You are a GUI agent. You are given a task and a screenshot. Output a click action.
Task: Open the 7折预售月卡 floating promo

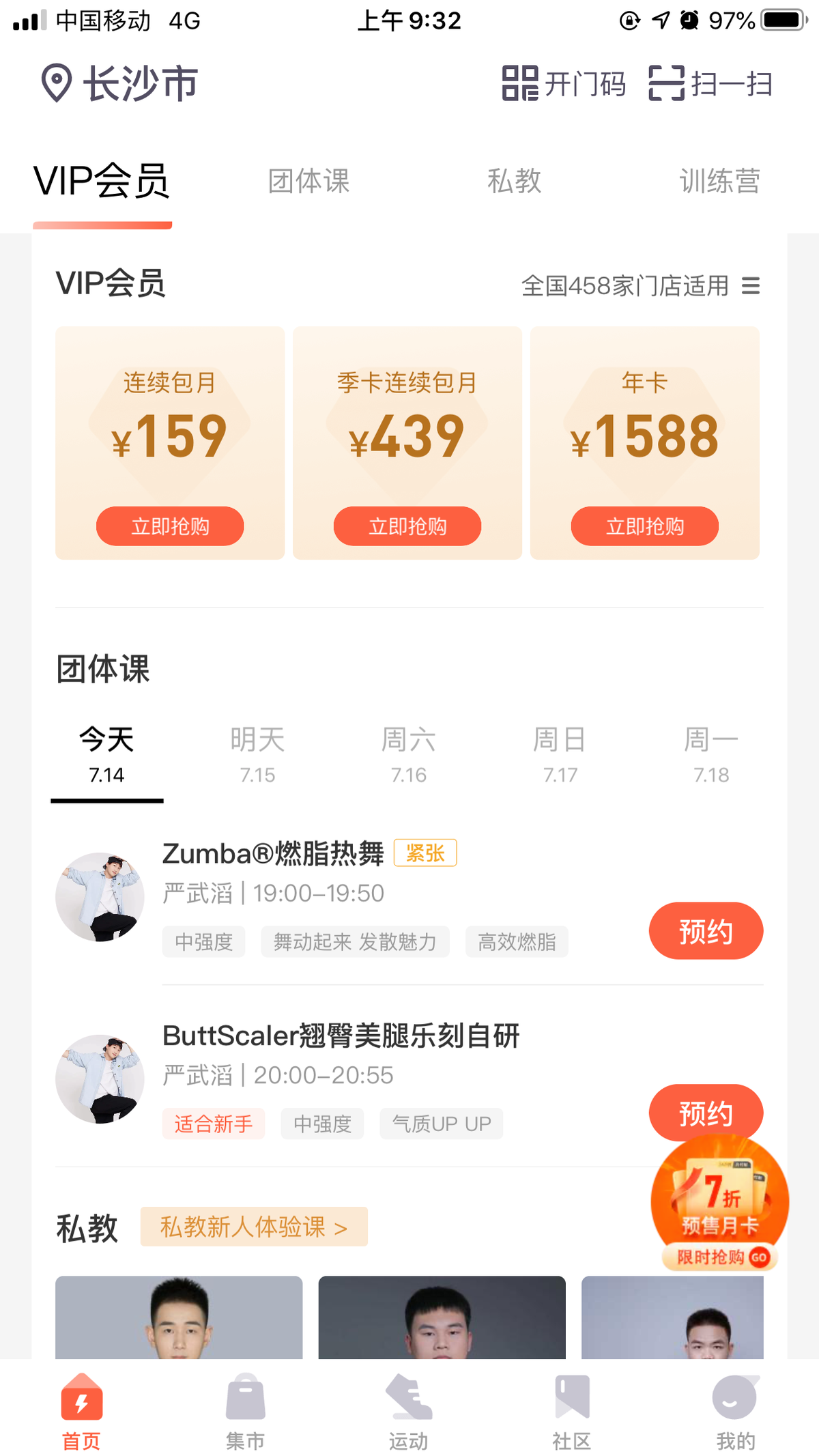719,1208
